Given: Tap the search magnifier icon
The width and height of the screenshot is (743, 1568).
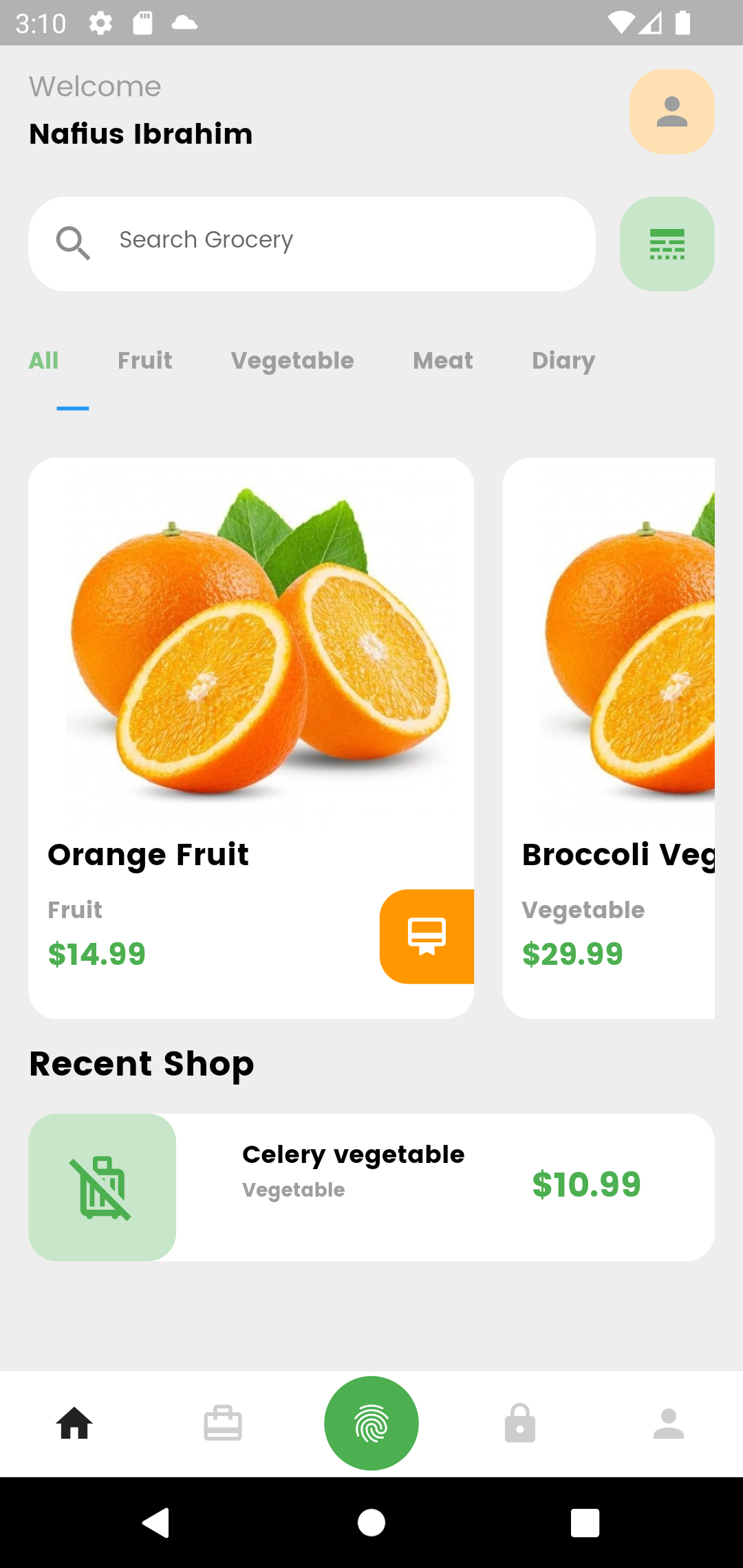Looking at the screenshot, I should click(73, 242).
